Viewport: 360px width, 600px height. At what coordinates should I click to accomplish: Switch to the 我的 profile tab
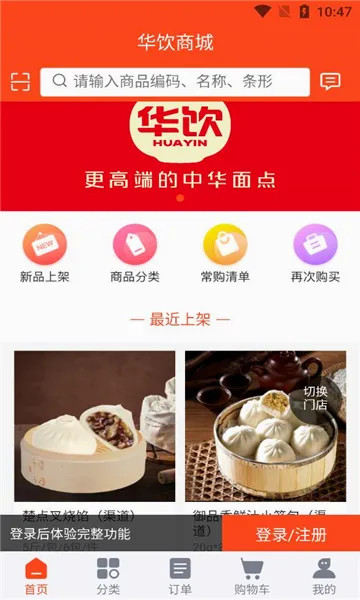(x=324, y=576)
